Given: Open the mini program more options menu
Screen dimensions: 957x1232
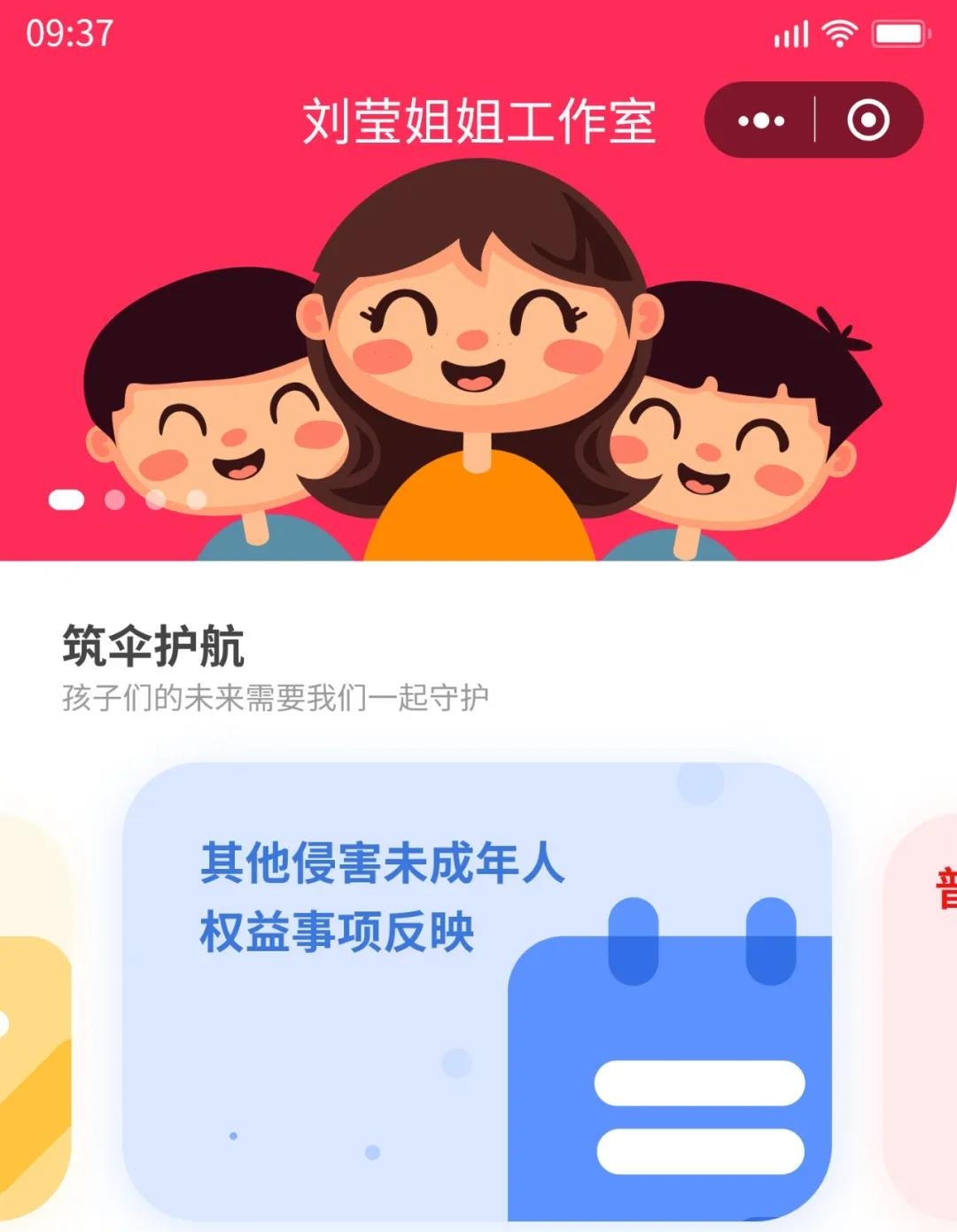Looking at the screenshot, I should [x=761, y=120].
